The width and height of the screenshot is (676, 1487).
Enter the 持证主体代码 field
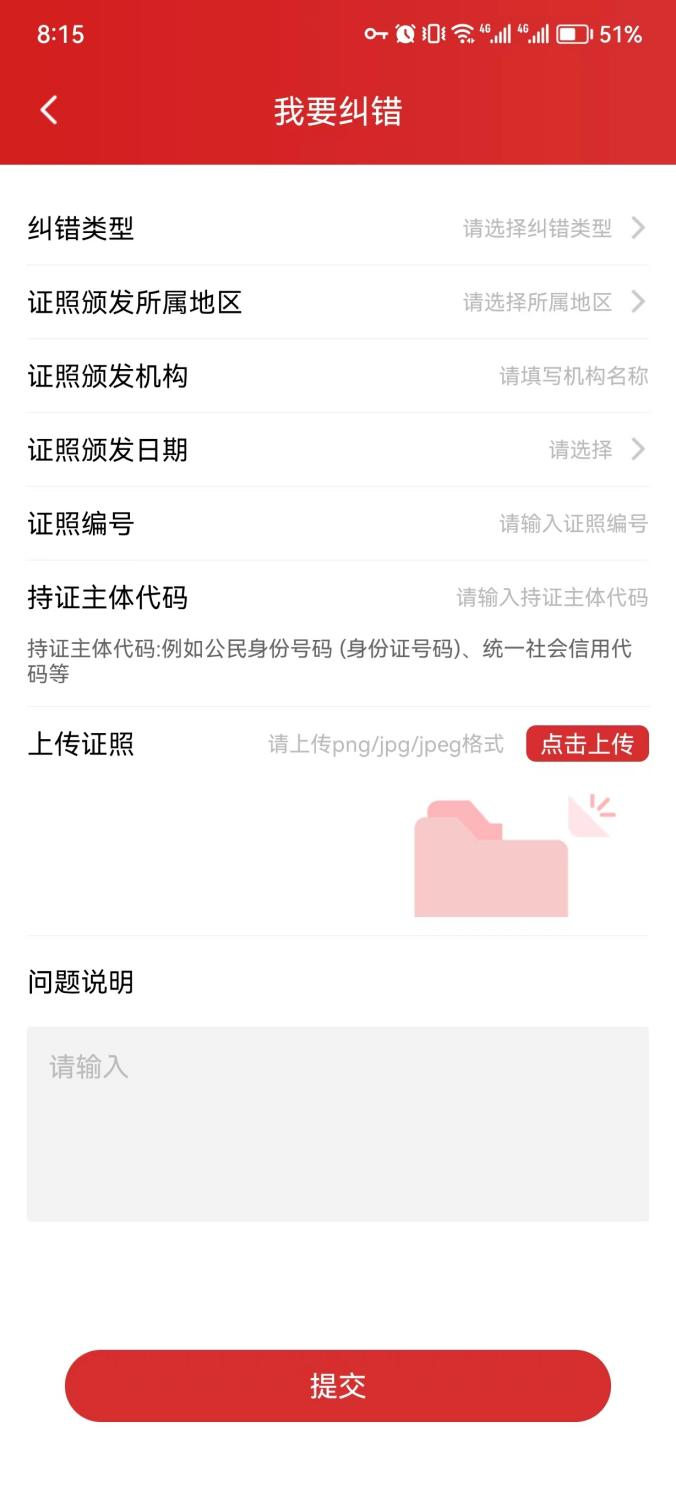coord(552,598)
